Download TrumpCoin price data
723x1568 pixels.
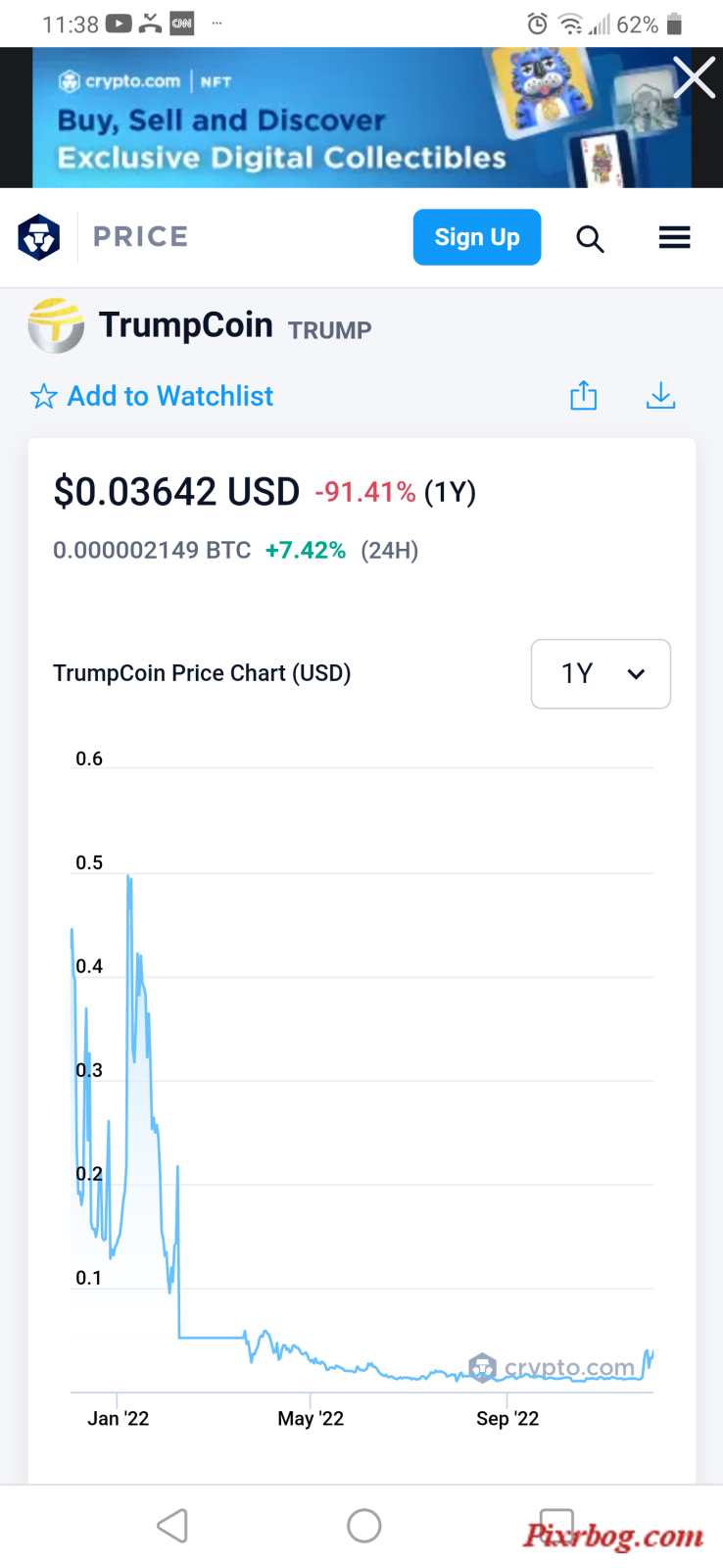[x=661, y=395]
